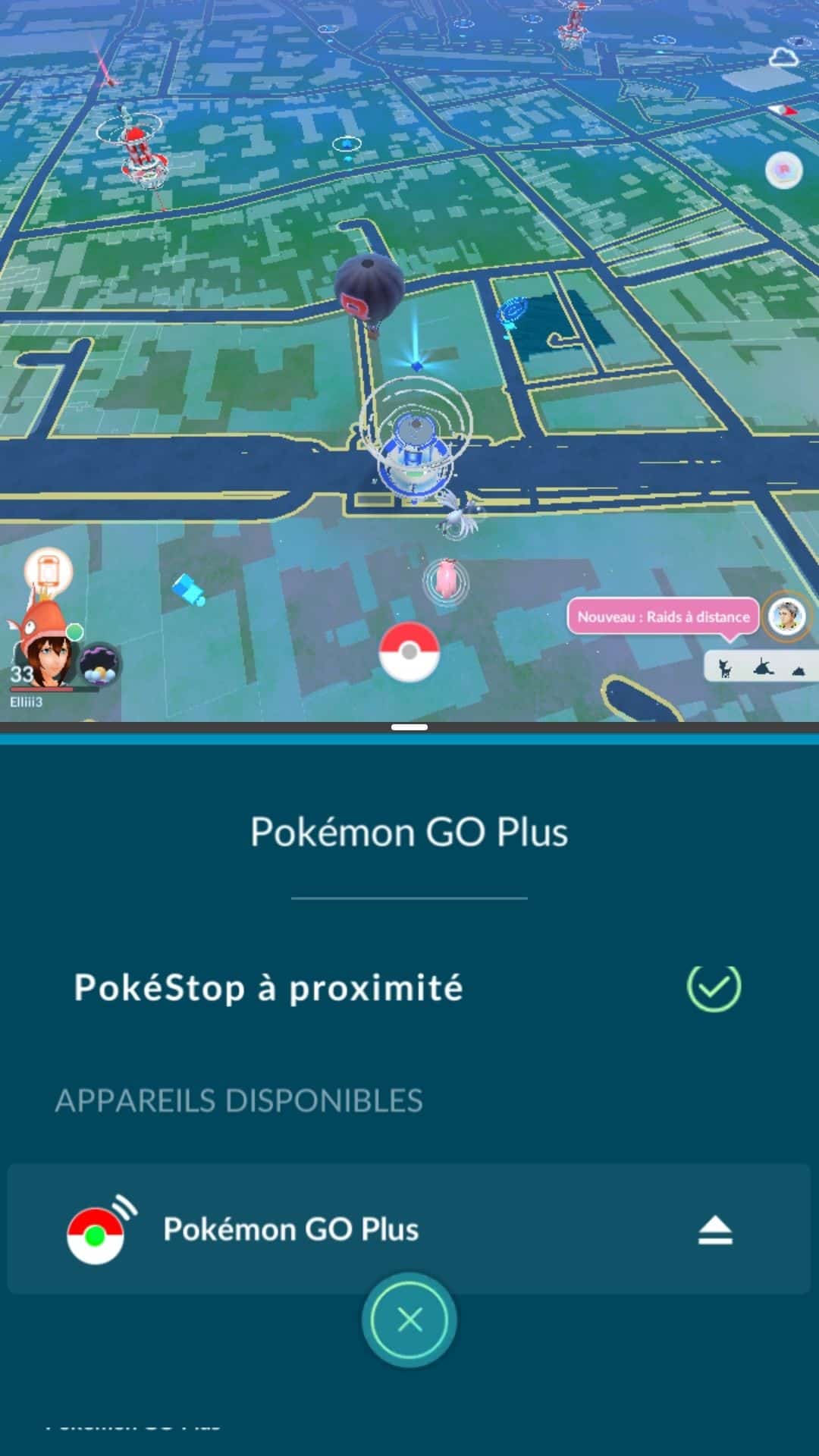Close the Pokémon GO Plus panel
The width and height of the screenshot is (819, 1456).
pyautogui.click(x=409, y=1320)
